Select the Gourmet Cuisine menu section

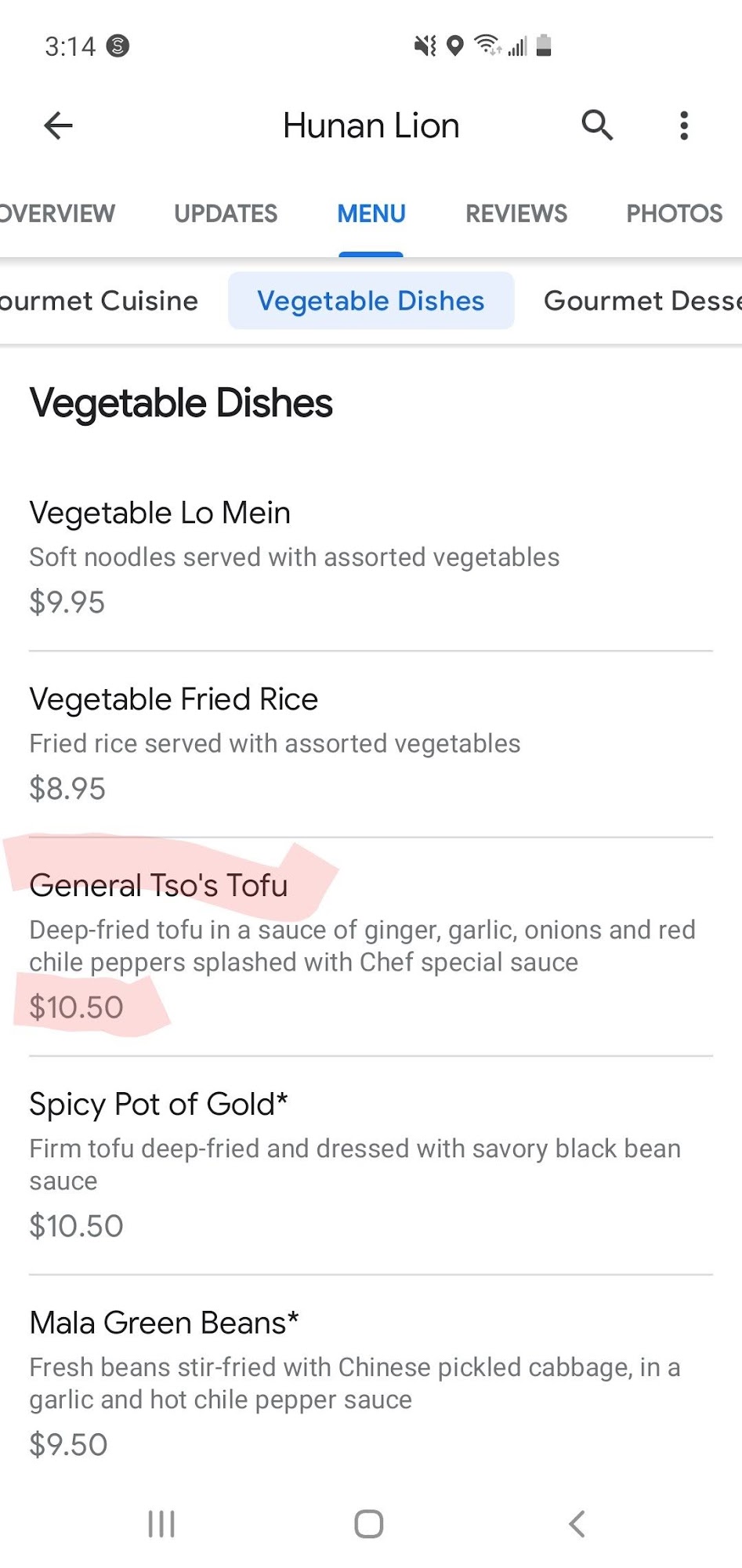pos(98,301)
